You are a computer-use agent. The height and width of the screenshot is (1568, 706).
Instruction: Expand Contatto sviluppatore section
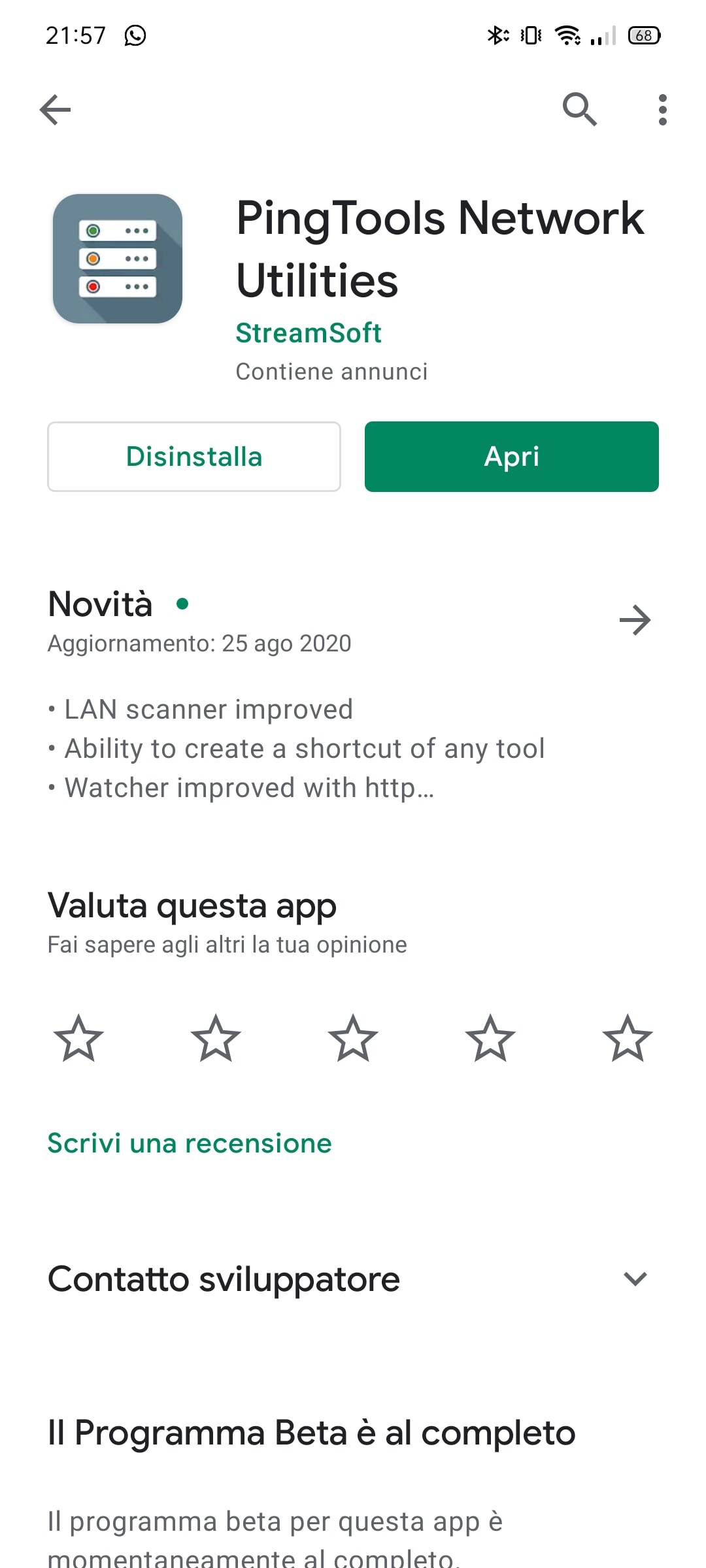(635, 1279)
